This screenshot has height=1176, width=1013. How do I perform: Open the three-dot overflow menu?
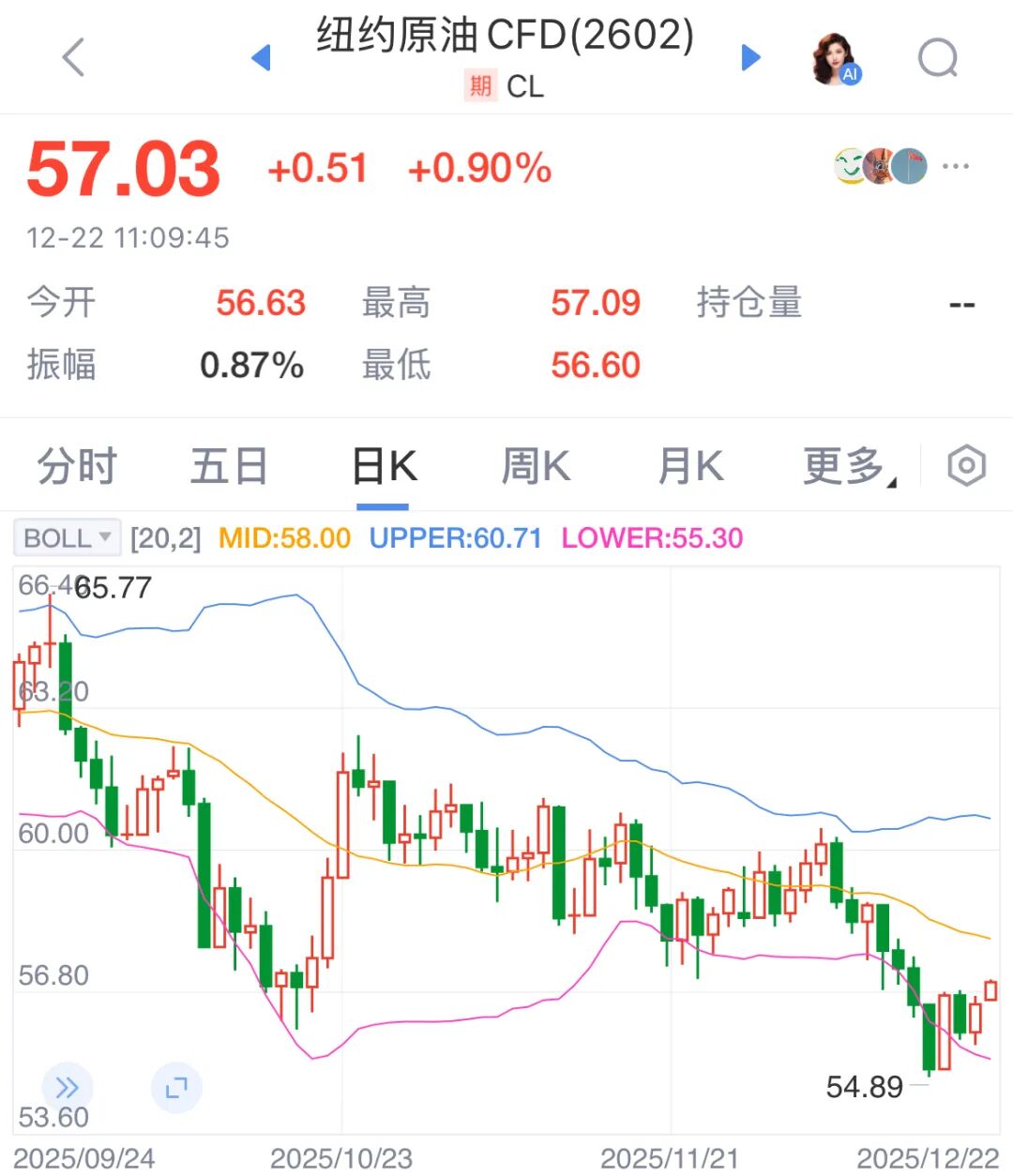955,167
